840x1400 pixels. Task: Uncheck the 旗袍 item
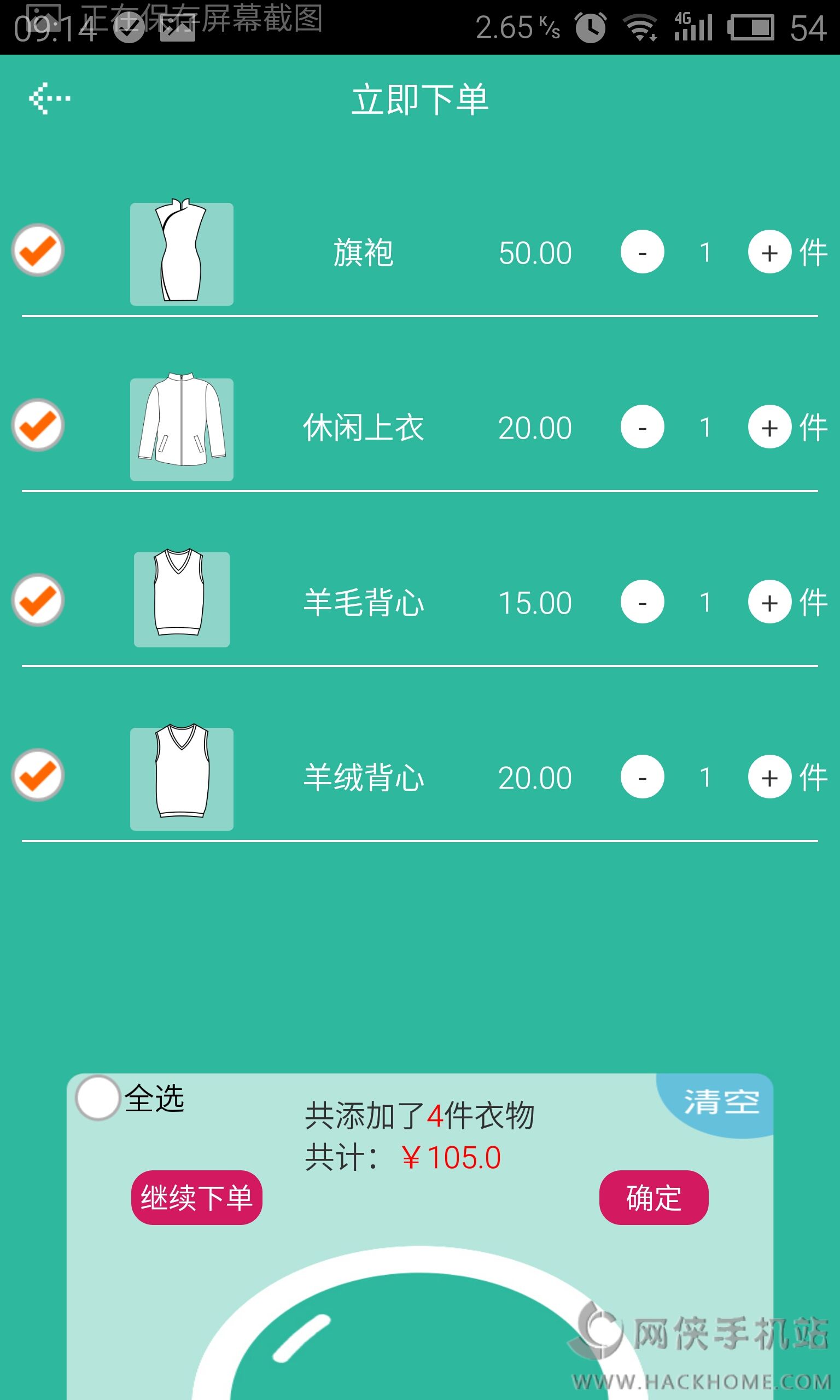(38, 250)
